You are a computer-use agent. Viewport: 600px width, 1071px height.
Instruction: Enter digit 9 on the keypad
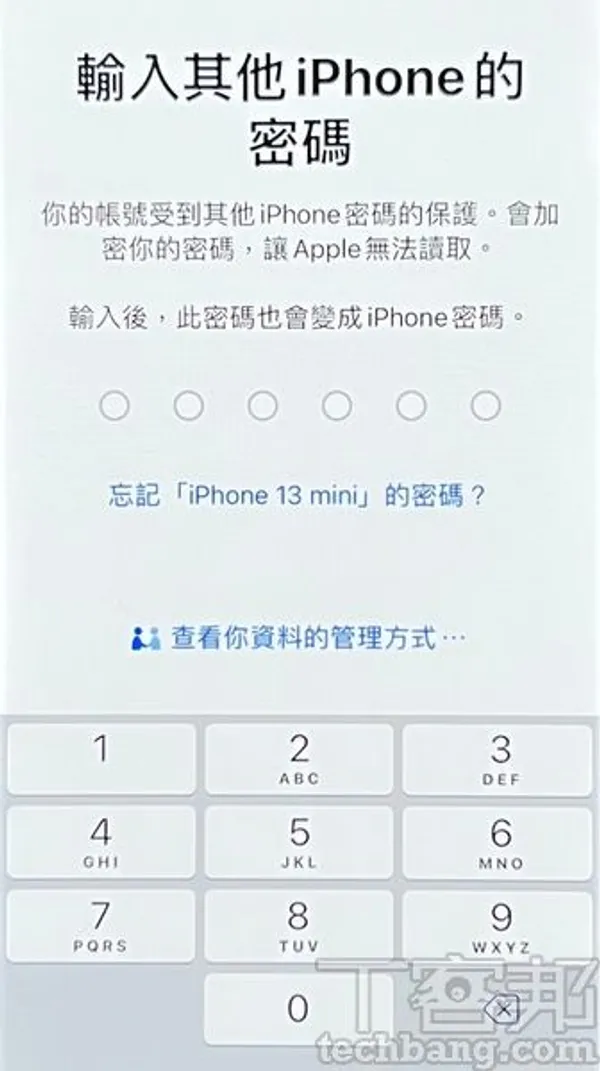[499, 926]
